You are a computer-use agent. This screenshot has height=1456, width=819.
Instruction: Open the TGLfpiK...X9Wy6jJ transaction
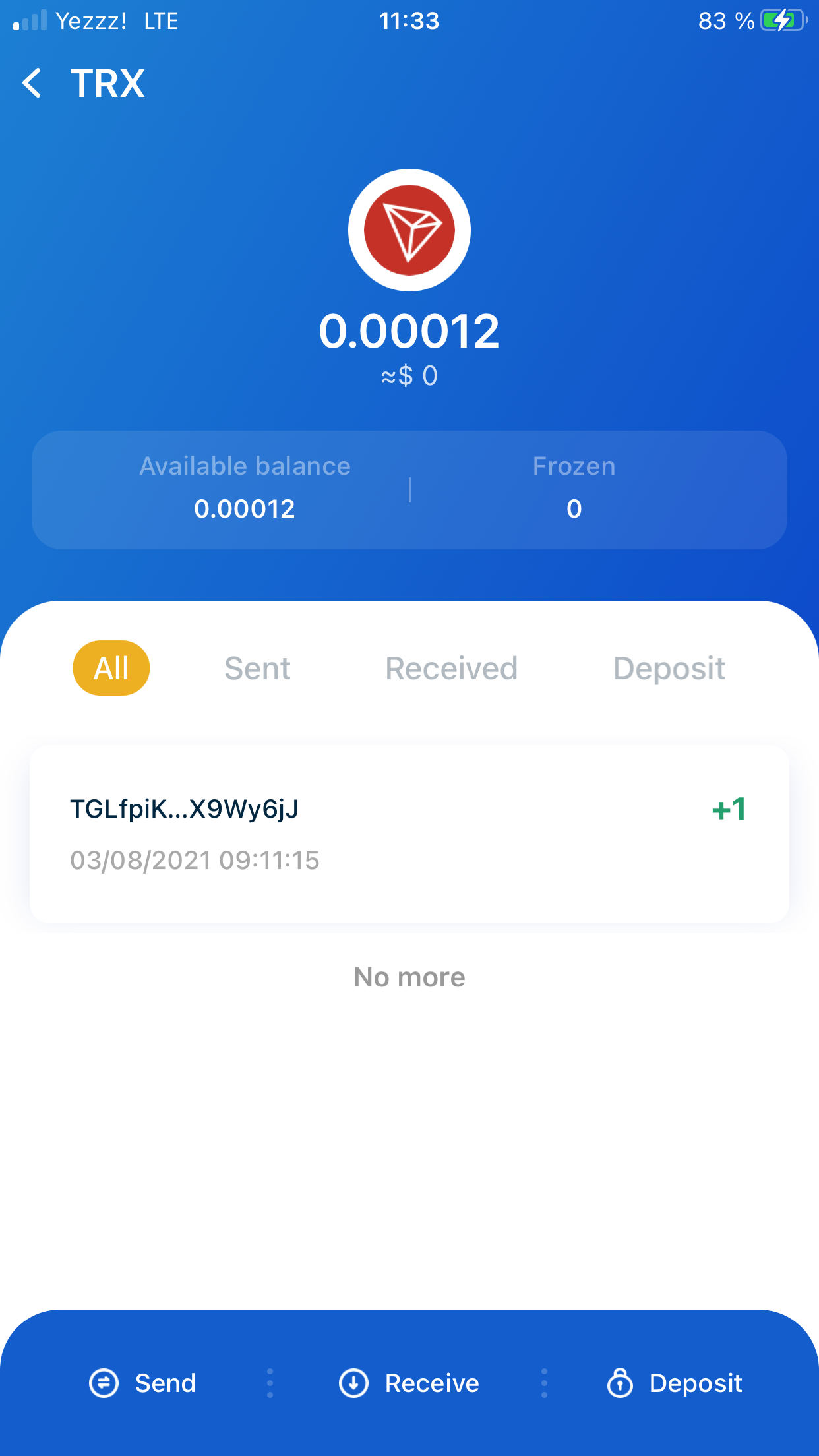[409, 834]
